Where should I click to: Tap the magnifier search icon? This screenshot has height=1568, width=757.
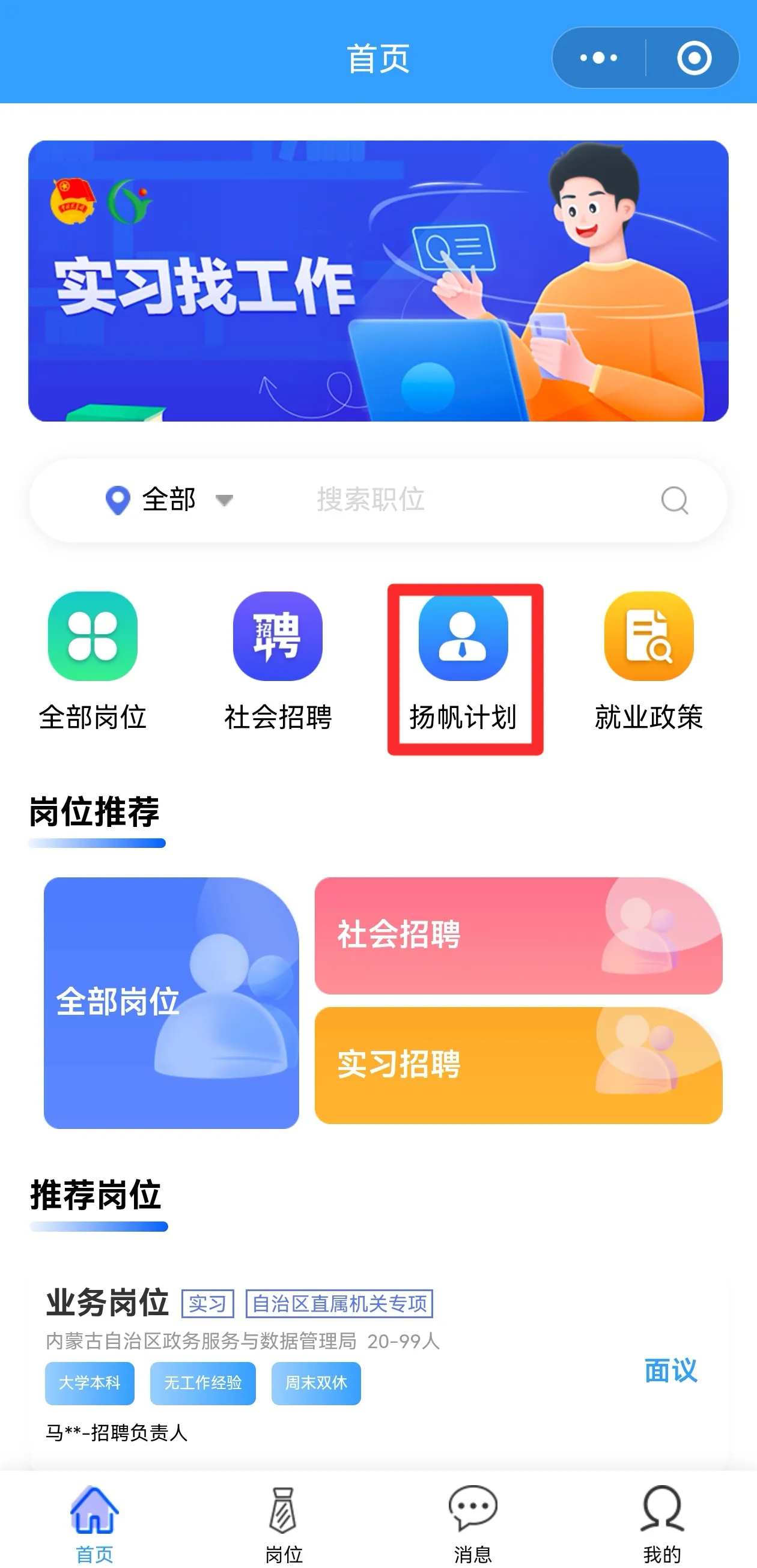[x=674, y=500]
